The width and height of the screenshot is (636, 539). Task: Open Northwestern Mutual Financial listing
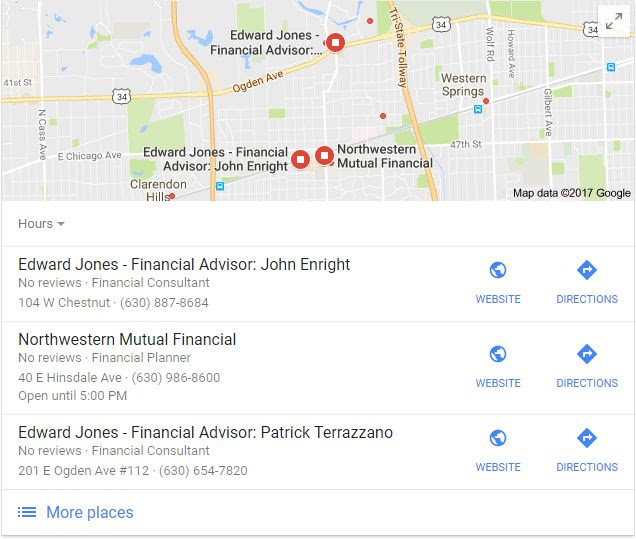[127, 339]
